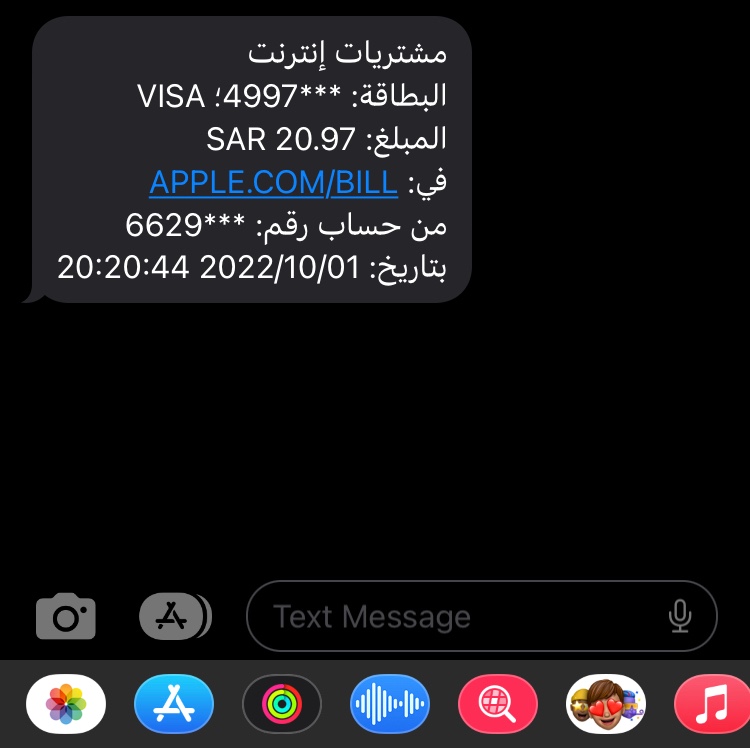Open the camera to attach a photo
Screen dimensions: 750x748
point(66,616)
